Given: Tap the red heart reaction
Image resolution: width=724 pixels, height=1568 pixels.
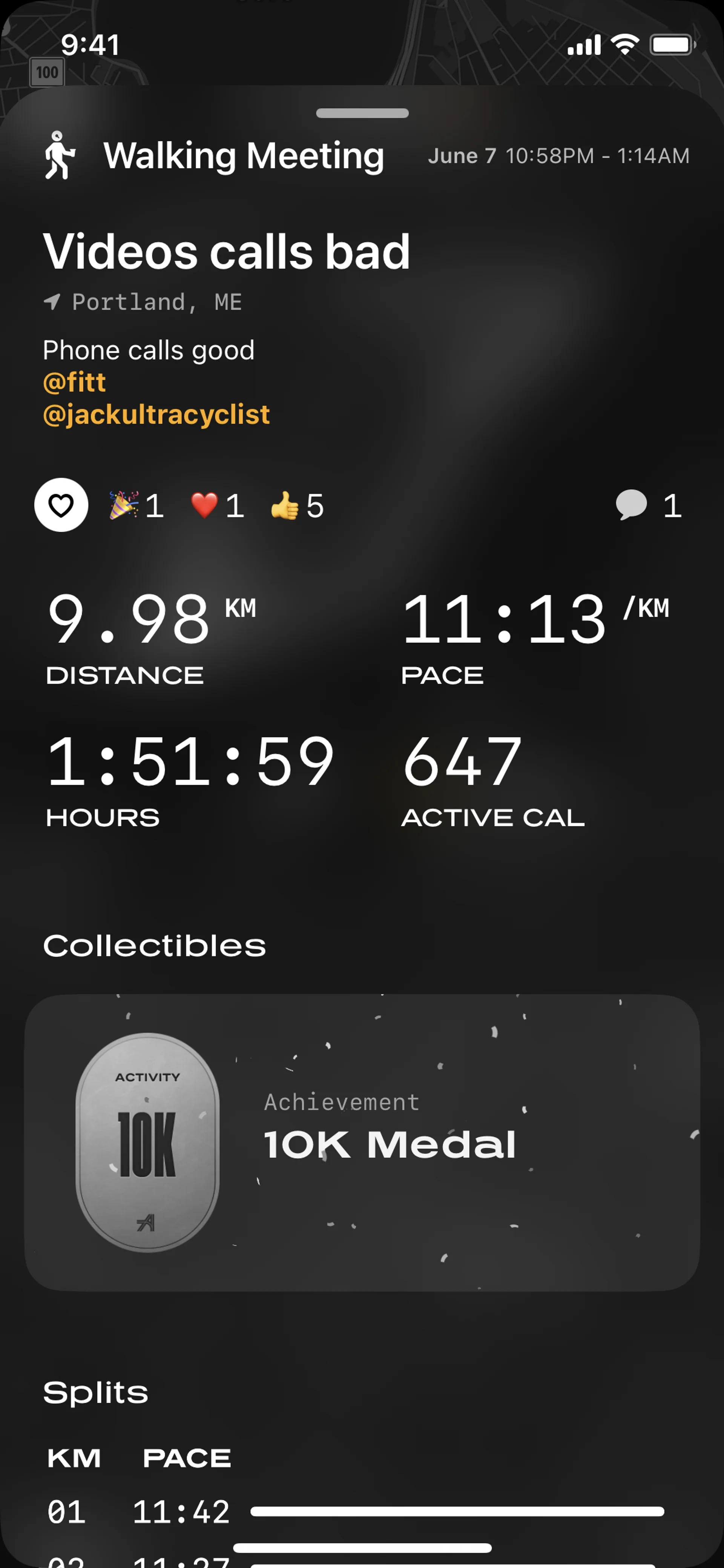Looking at the screenshot, I should 216,505.
